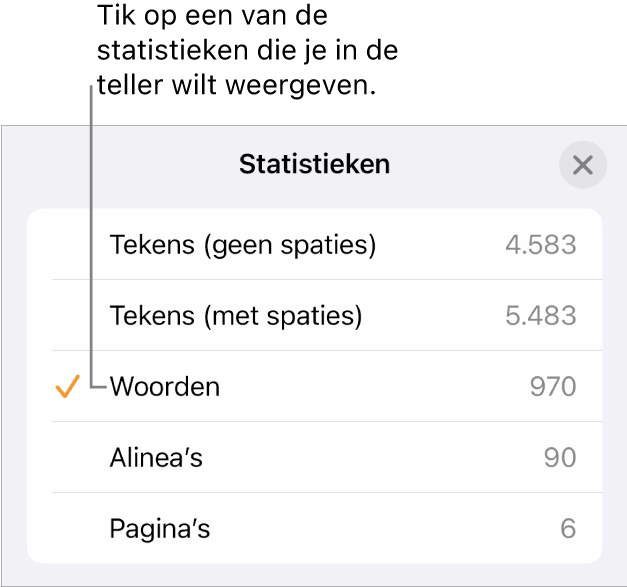
Task: Close the Statistieken panel
Action: (582, 166)
